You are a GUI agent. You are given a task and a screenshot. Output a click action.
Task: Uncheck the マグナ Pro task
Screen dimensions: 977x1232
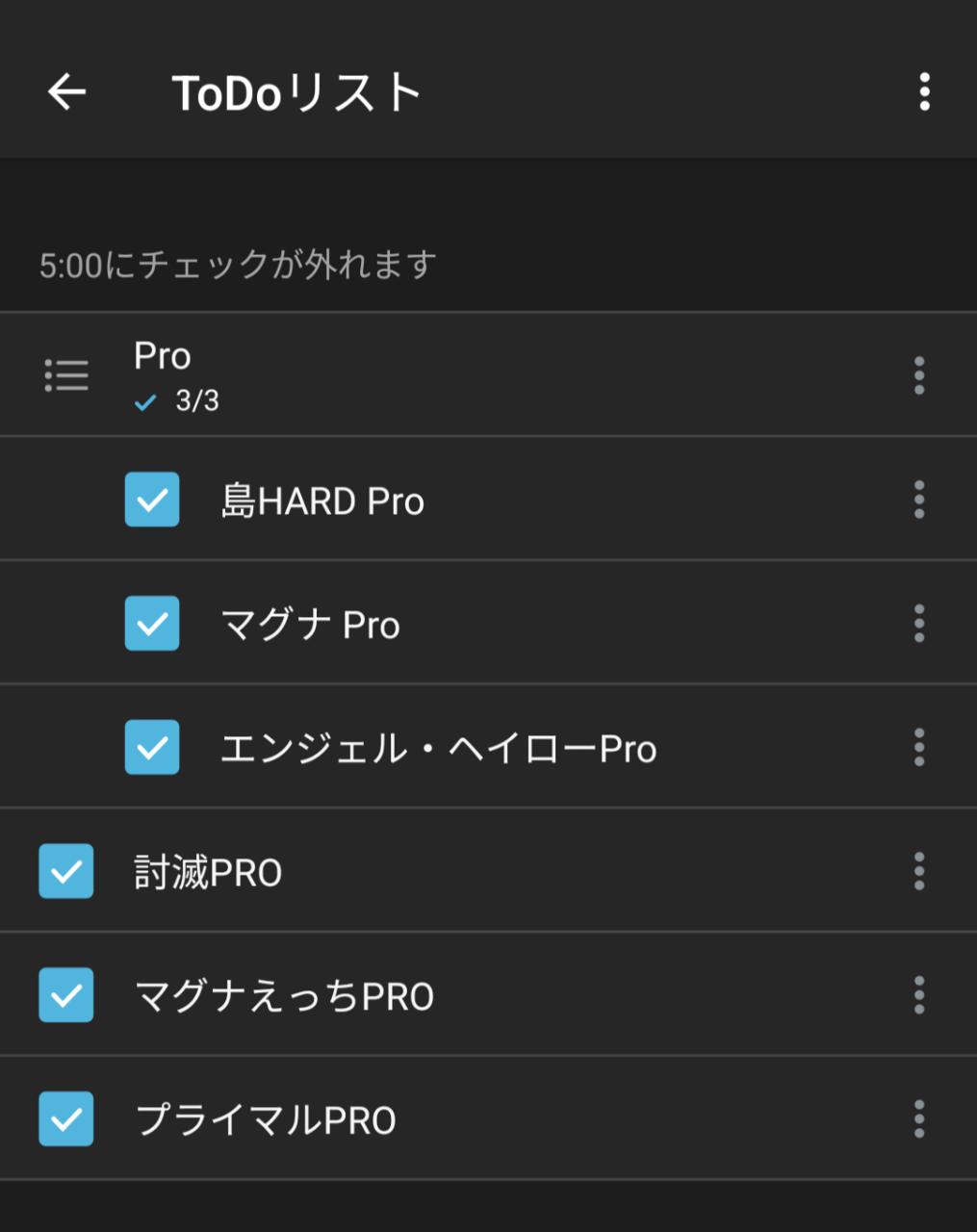152,624
